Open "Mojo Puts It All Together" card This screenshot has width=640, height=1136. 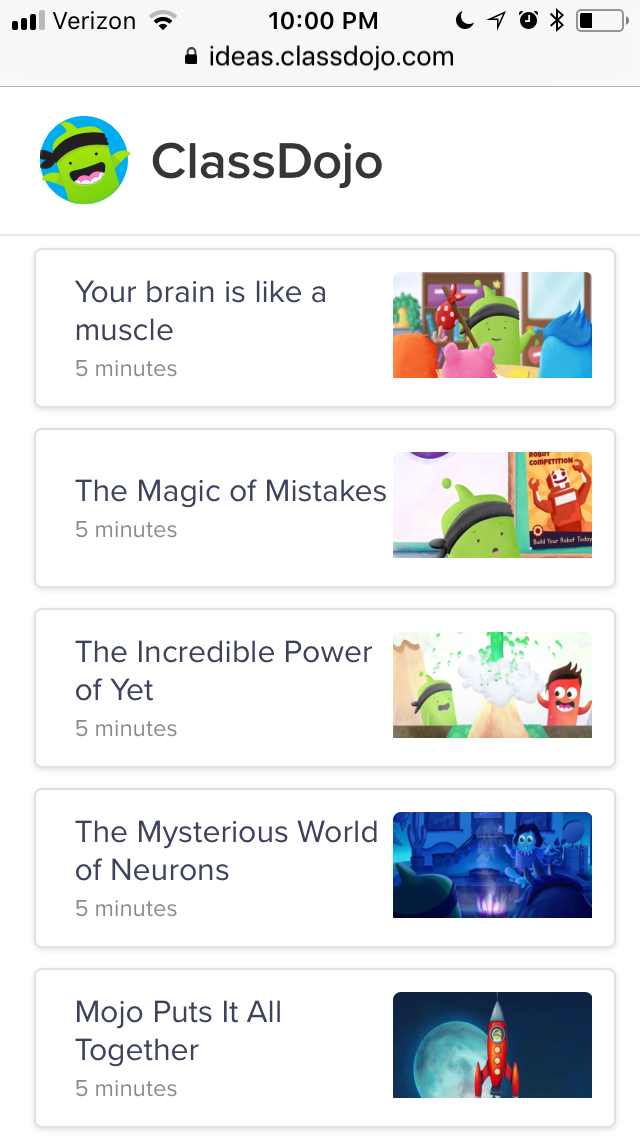point(324,1047)
